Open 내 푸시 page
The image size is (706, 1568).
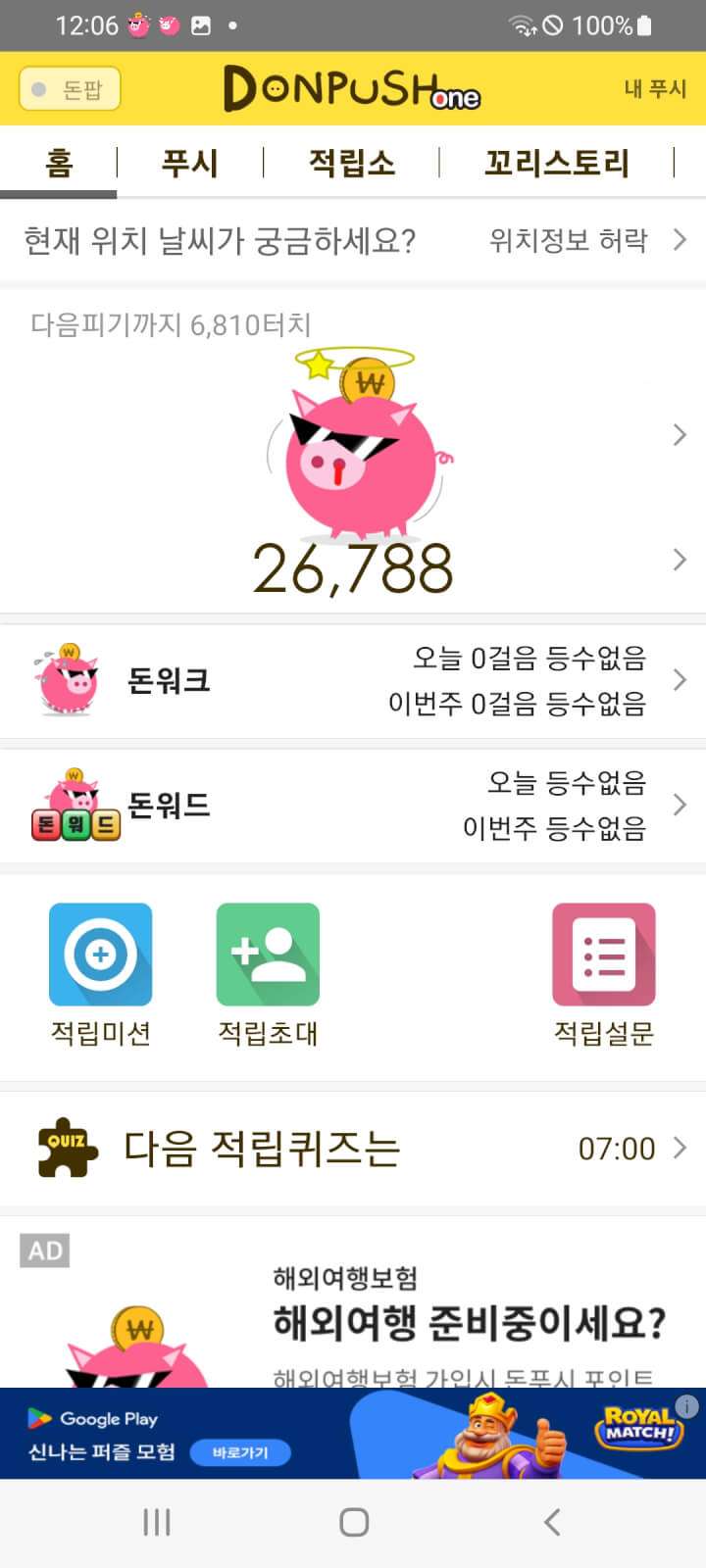pos(654,88)
